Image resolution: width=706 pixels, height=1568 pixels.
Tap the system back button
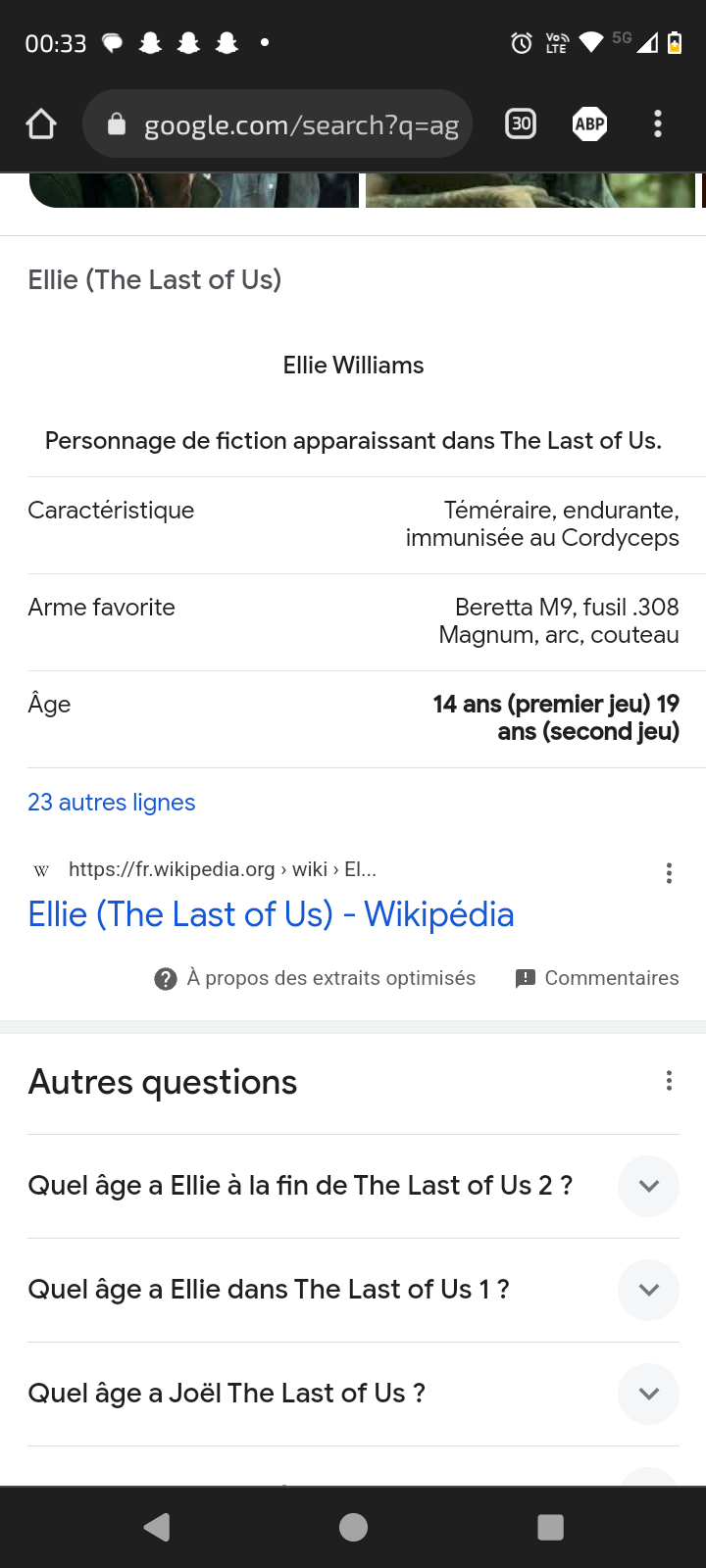tap(157, 1527)
